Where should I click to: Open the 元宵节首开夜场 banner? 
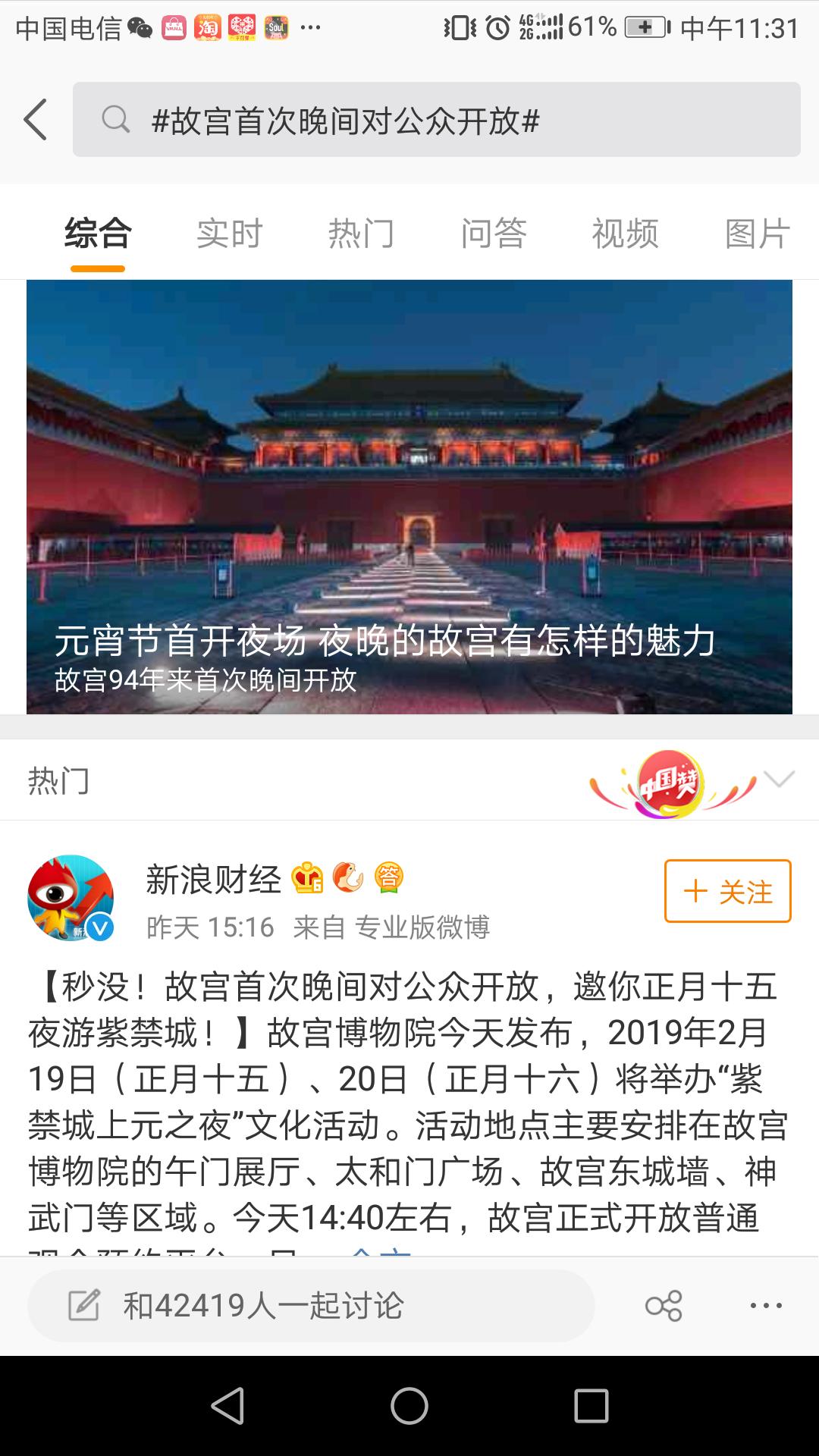point(409,497)
